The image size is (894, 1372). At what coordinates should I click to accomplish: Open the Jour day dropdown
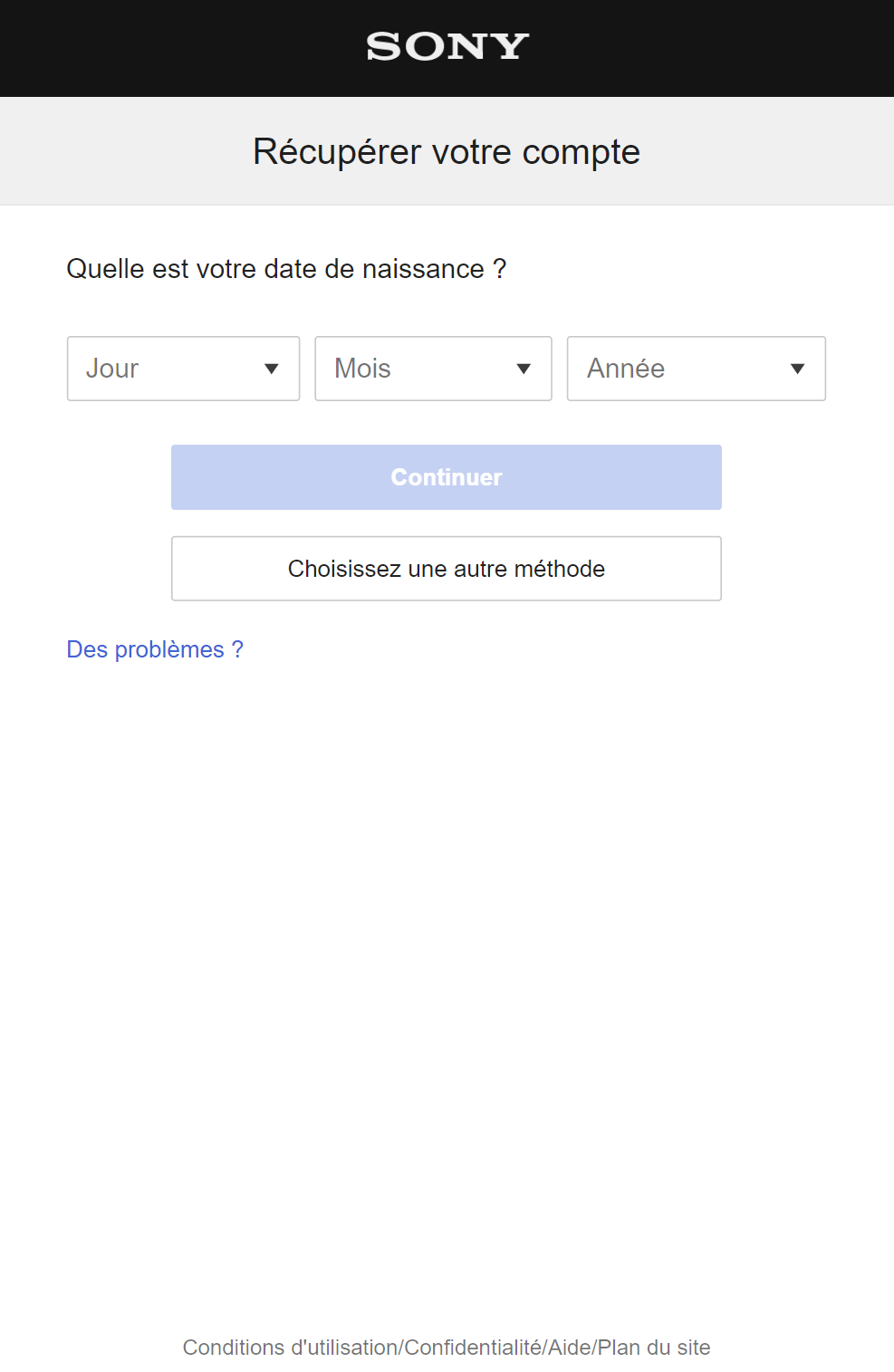tap(183, 369)
